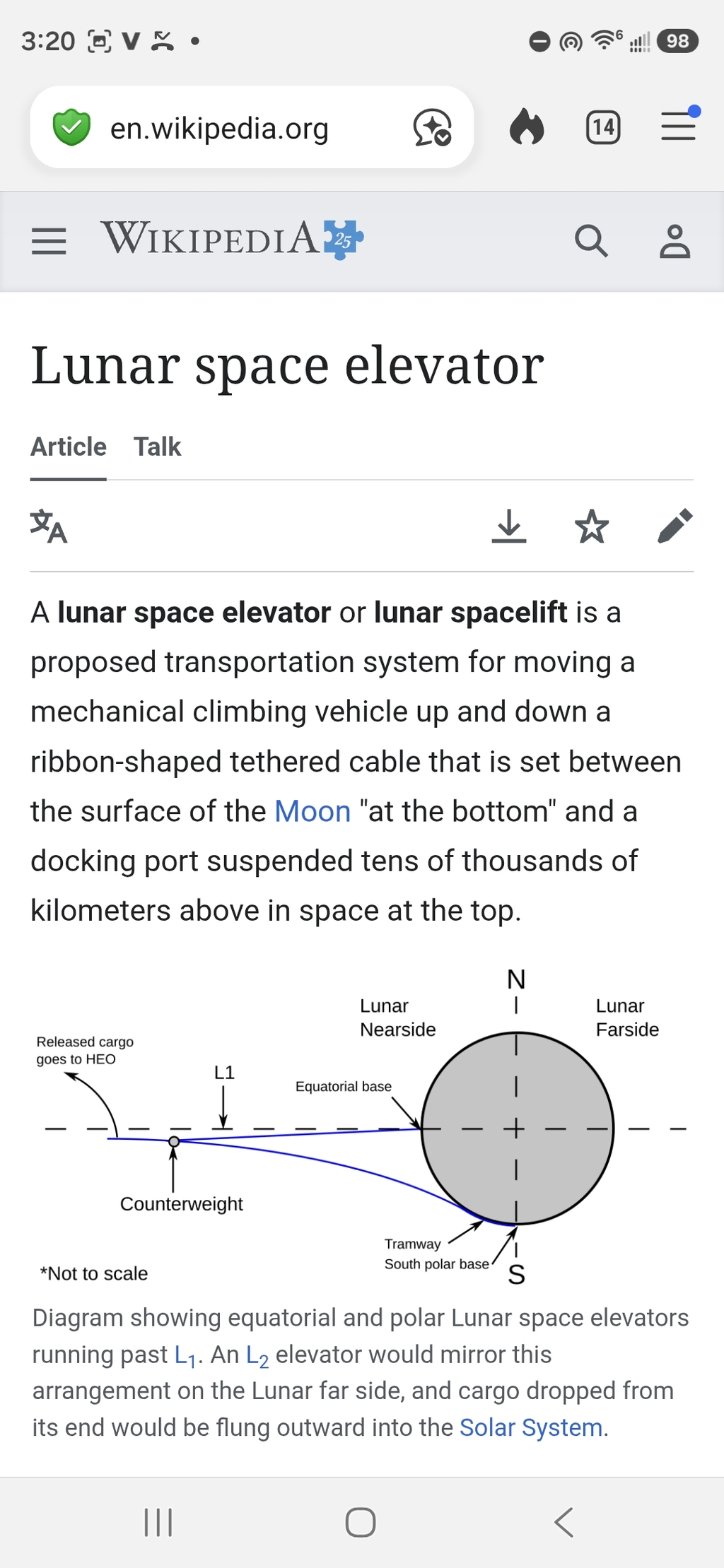This screenshot has height=1568, width=724.
Task: Change the article language
Action: pyautogui.click(x=49, y=526)
